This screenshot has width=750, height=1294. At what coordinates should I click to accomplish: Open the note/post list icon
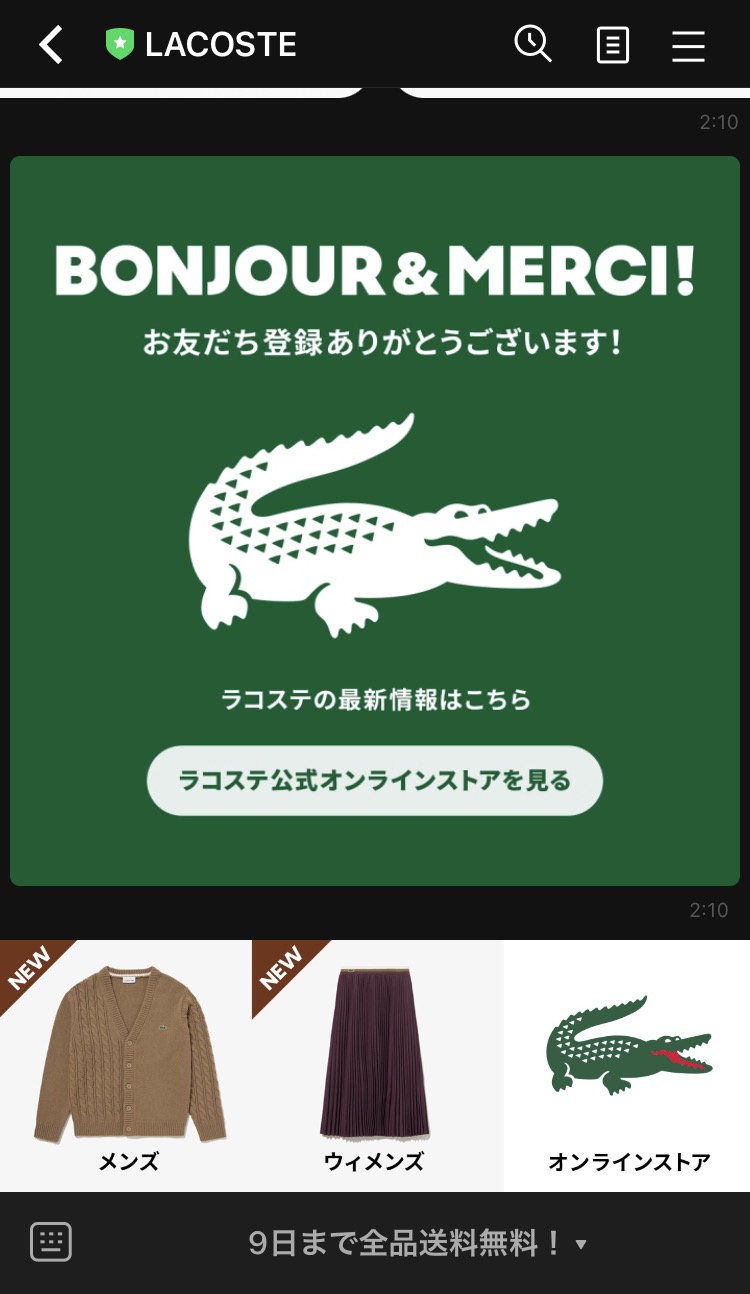(612, 44)
